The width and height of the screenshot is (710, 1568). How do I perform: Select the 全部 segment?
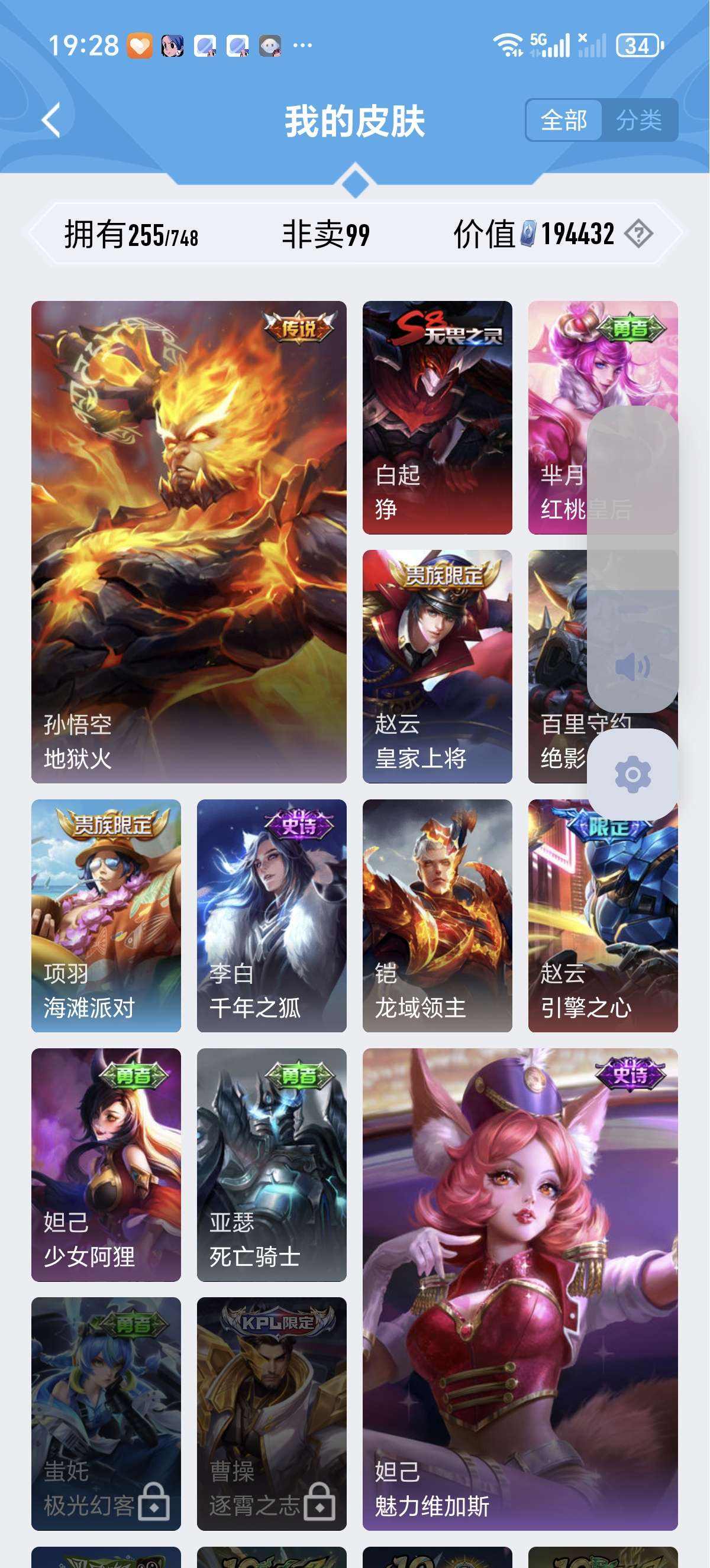[x=564, y=120]
